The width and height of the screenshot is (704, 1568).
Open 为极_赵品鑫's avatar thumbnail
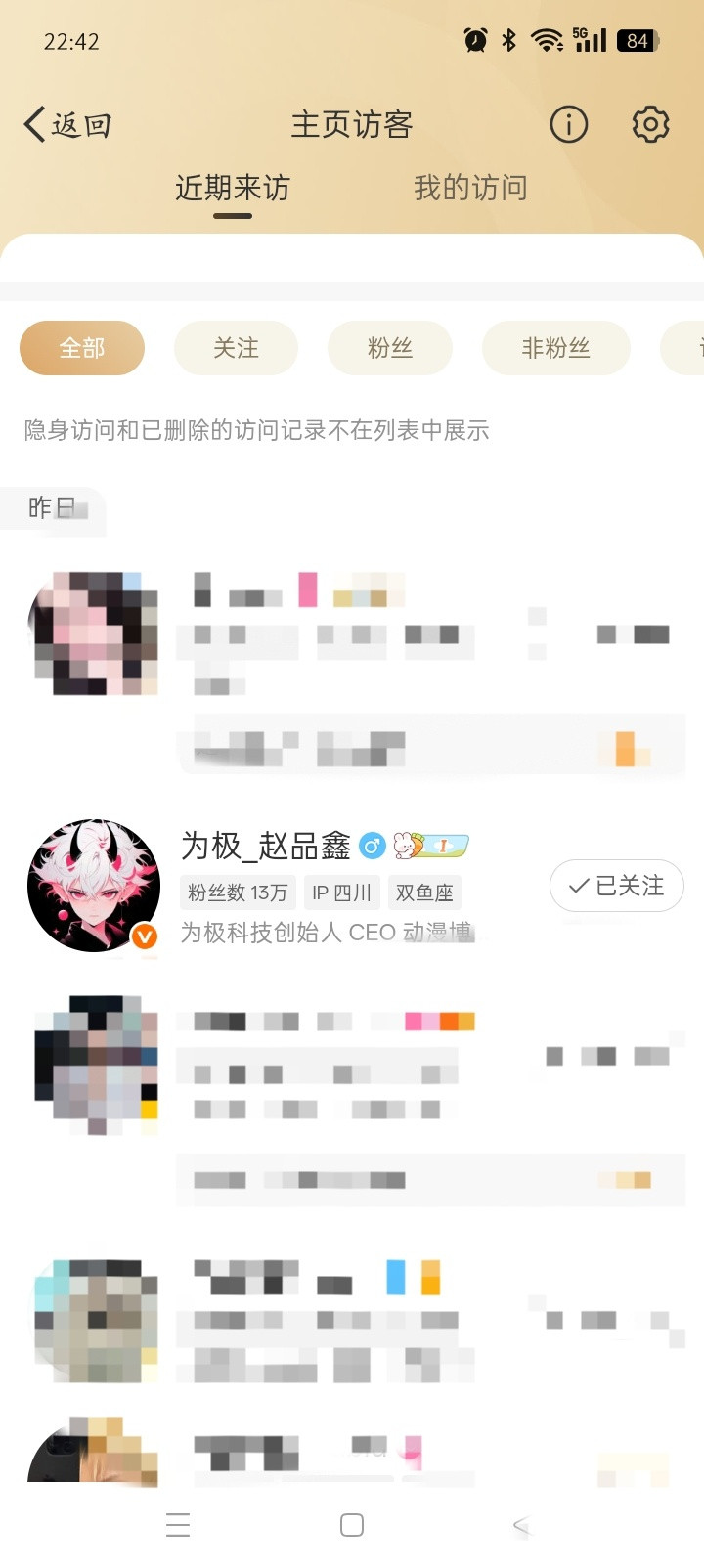pyautogui.click(x=95, y=886)
